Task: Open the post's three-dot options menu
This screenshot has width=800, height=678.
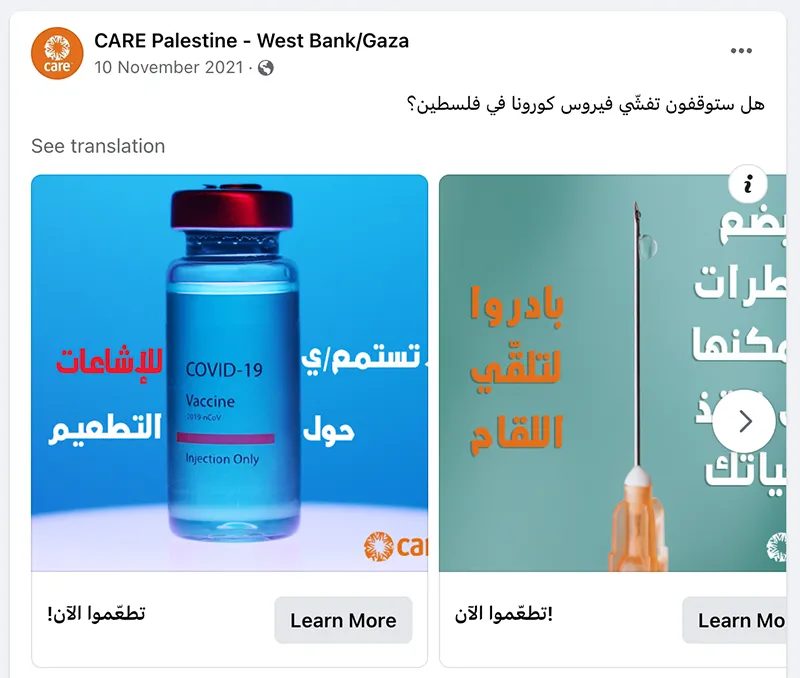Action: pos(741,51)
